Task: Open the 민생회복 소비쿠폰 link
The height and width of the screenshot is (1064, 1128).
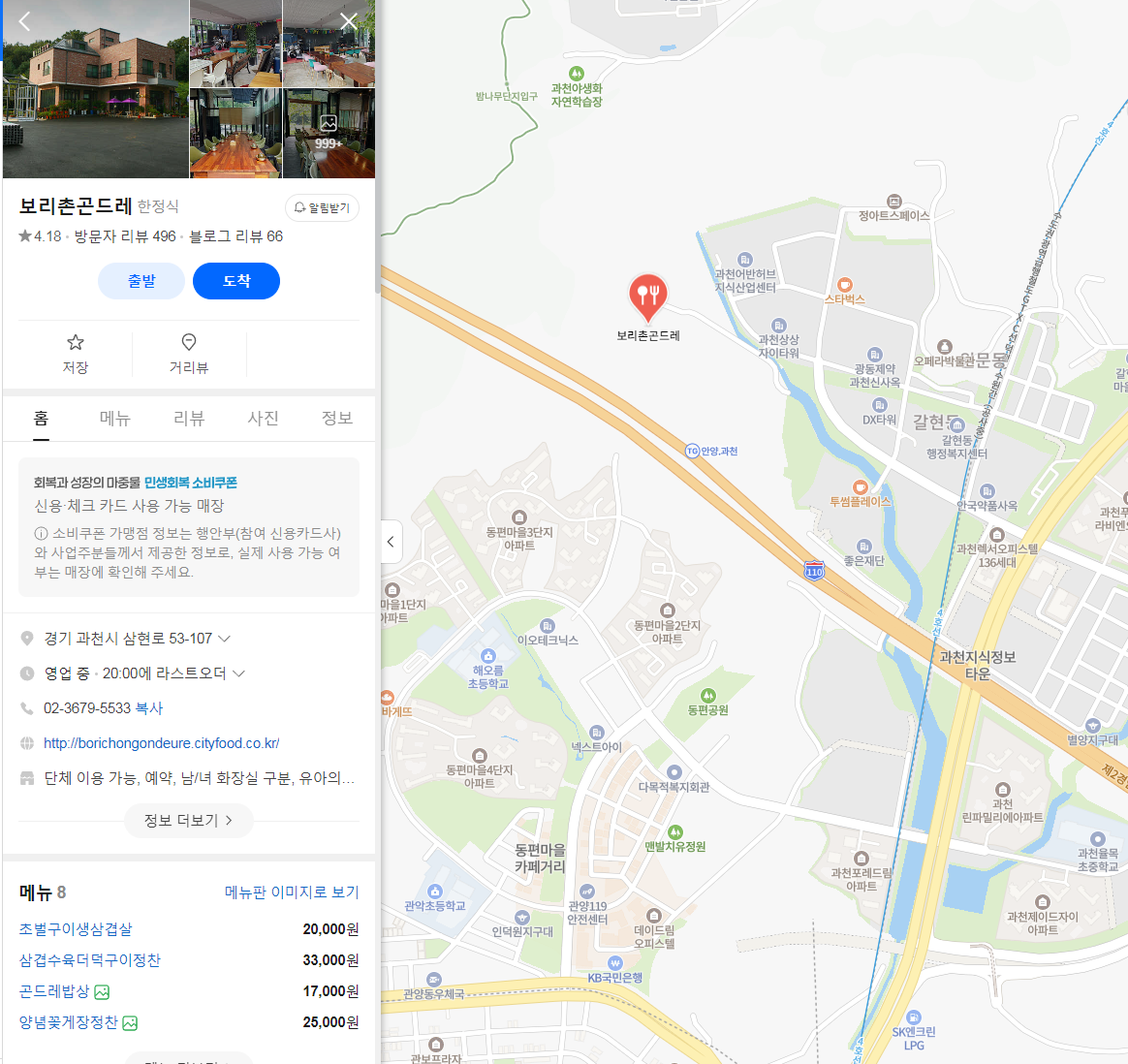Action: tap(191, 483)
